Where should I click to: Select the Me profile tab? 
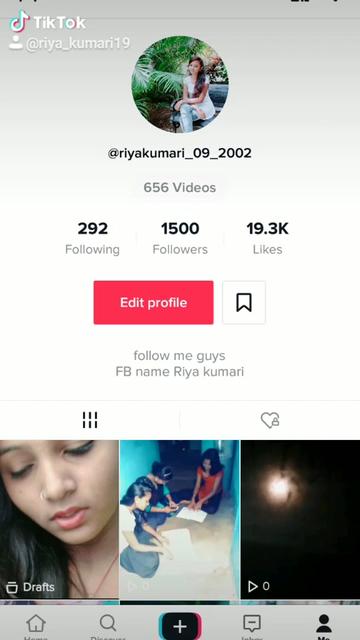pos(324,627)
